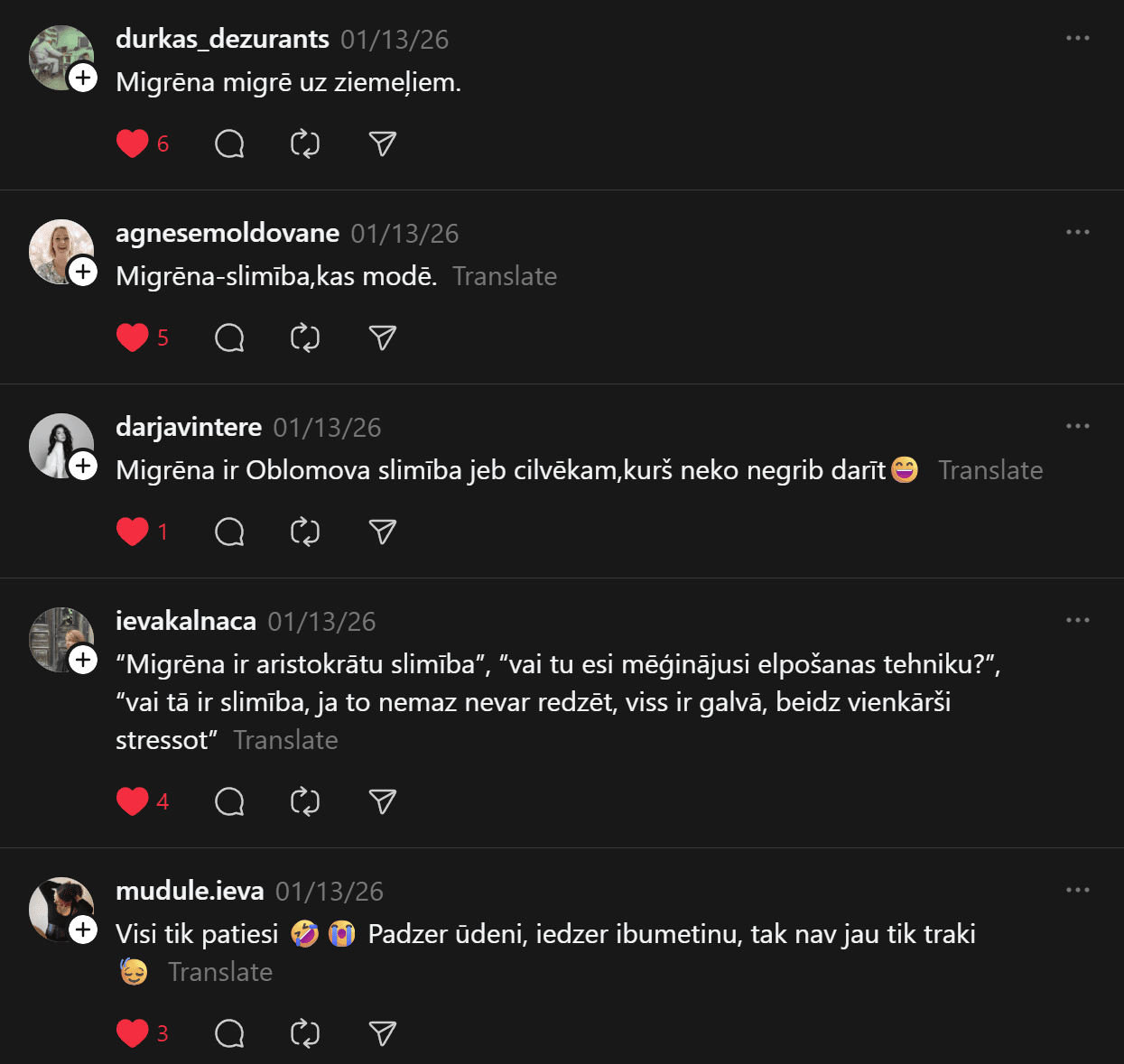1124x1064 pixels.
Task: Like durkas_dezurants' post
Action: tap(133, 143)
